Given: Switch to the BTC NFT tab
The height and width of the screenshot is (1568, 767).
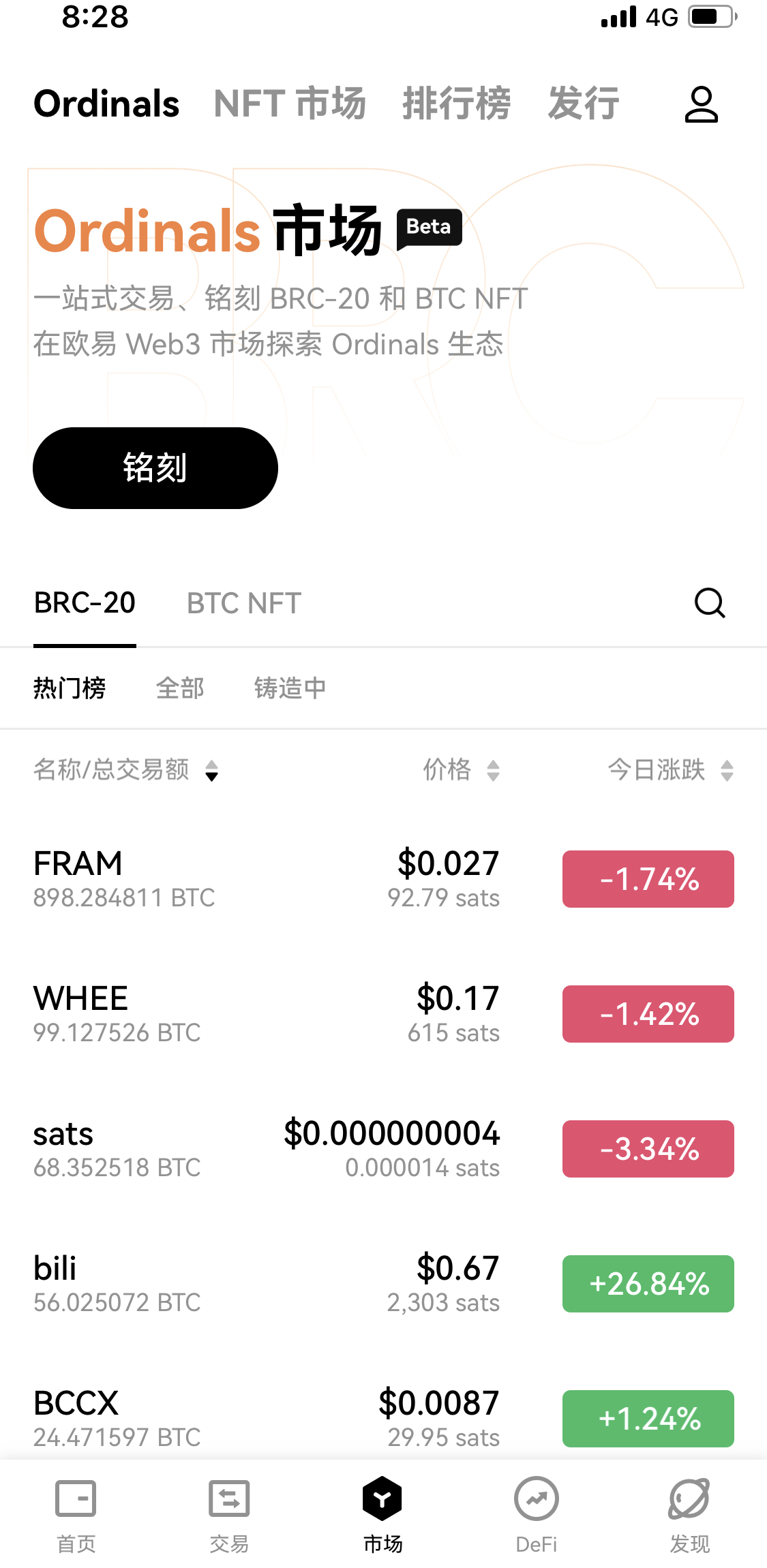Looking at the screenshot, I should tap(244, 602).
